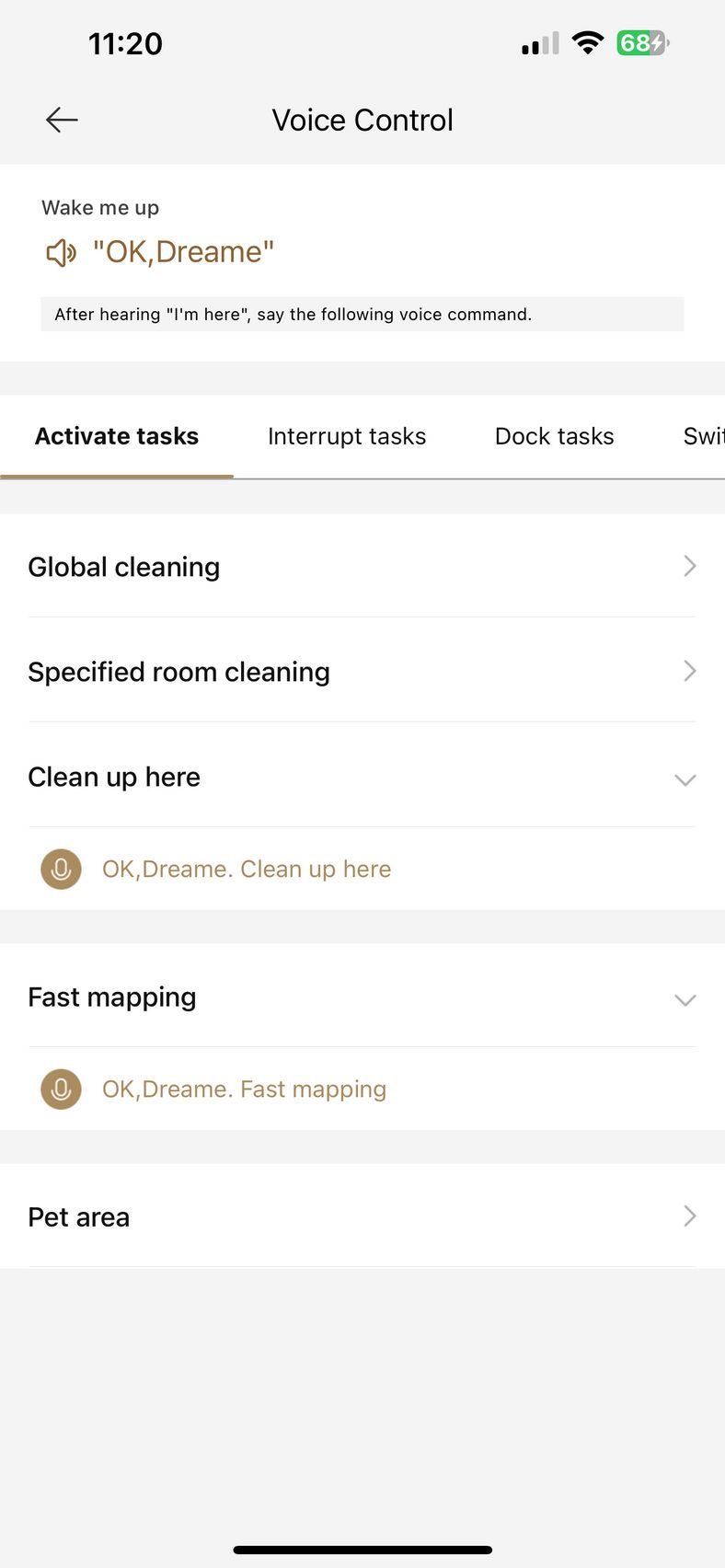Image resolution: width=725 pixels, height=1568 pixels.
Task: Open Specified room cleaning commands
Action: (362, 671)
